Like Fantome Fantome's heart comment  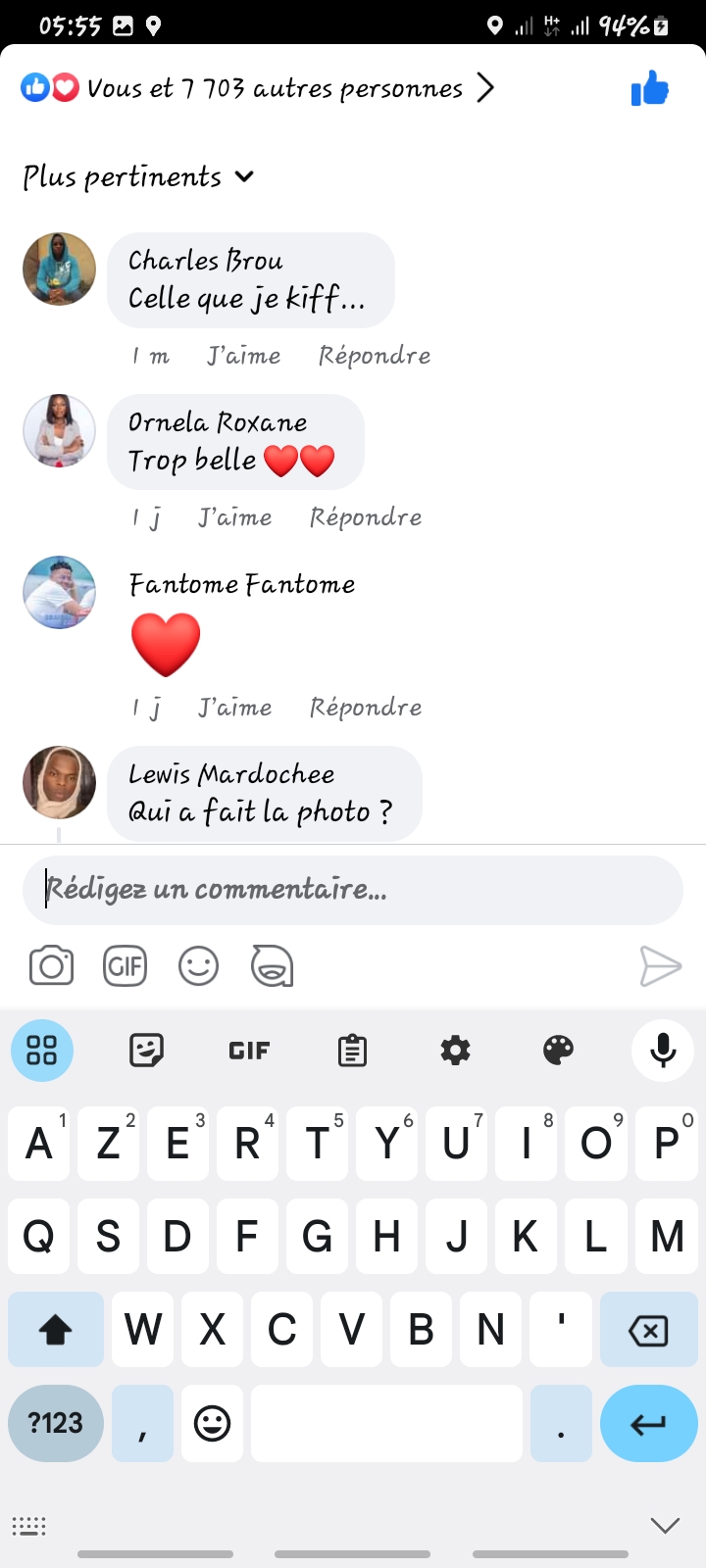[234, 708]
